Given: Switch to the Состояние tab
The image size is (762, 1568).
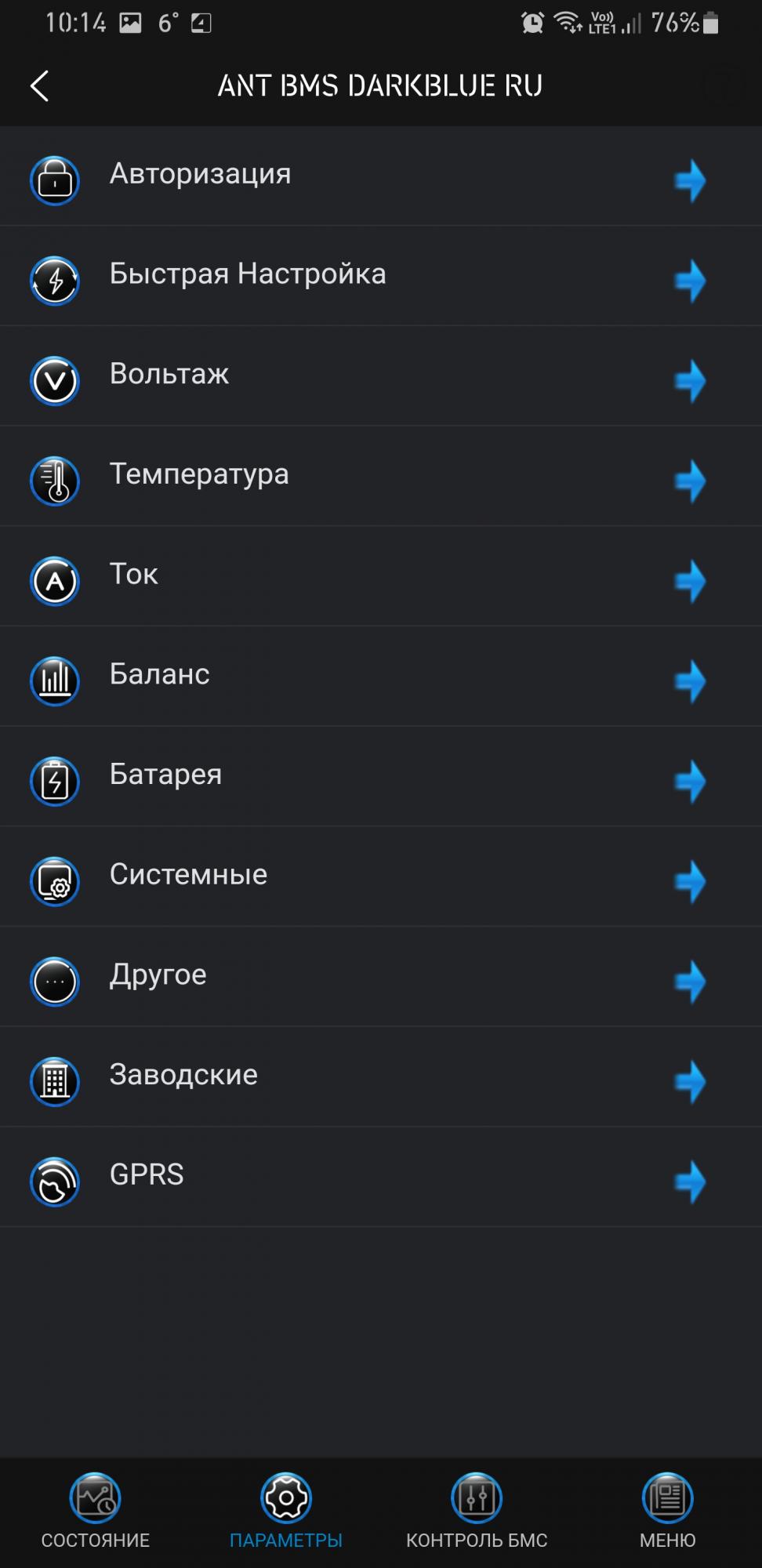Looking at the screenshot, I should (95, 1512).
